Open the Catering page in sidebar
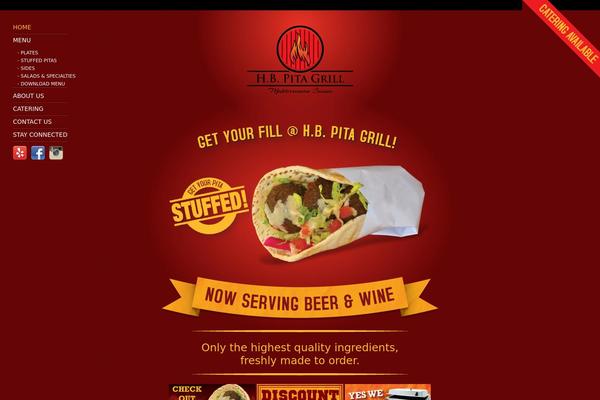This screenshot has width=600, height=400. (28, 108)
